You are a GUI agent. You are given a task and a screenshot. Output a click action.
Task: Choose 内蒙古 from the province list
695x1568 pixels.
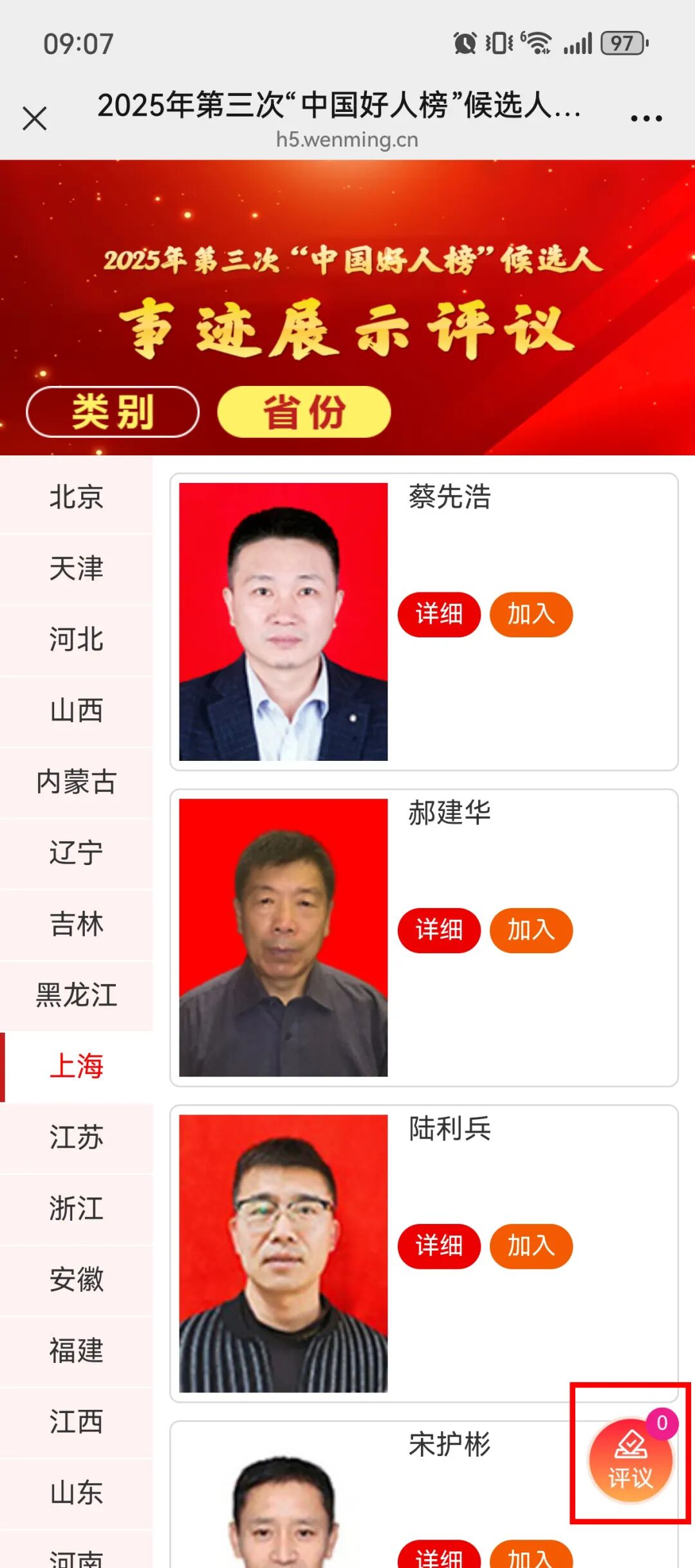point(76,782)
